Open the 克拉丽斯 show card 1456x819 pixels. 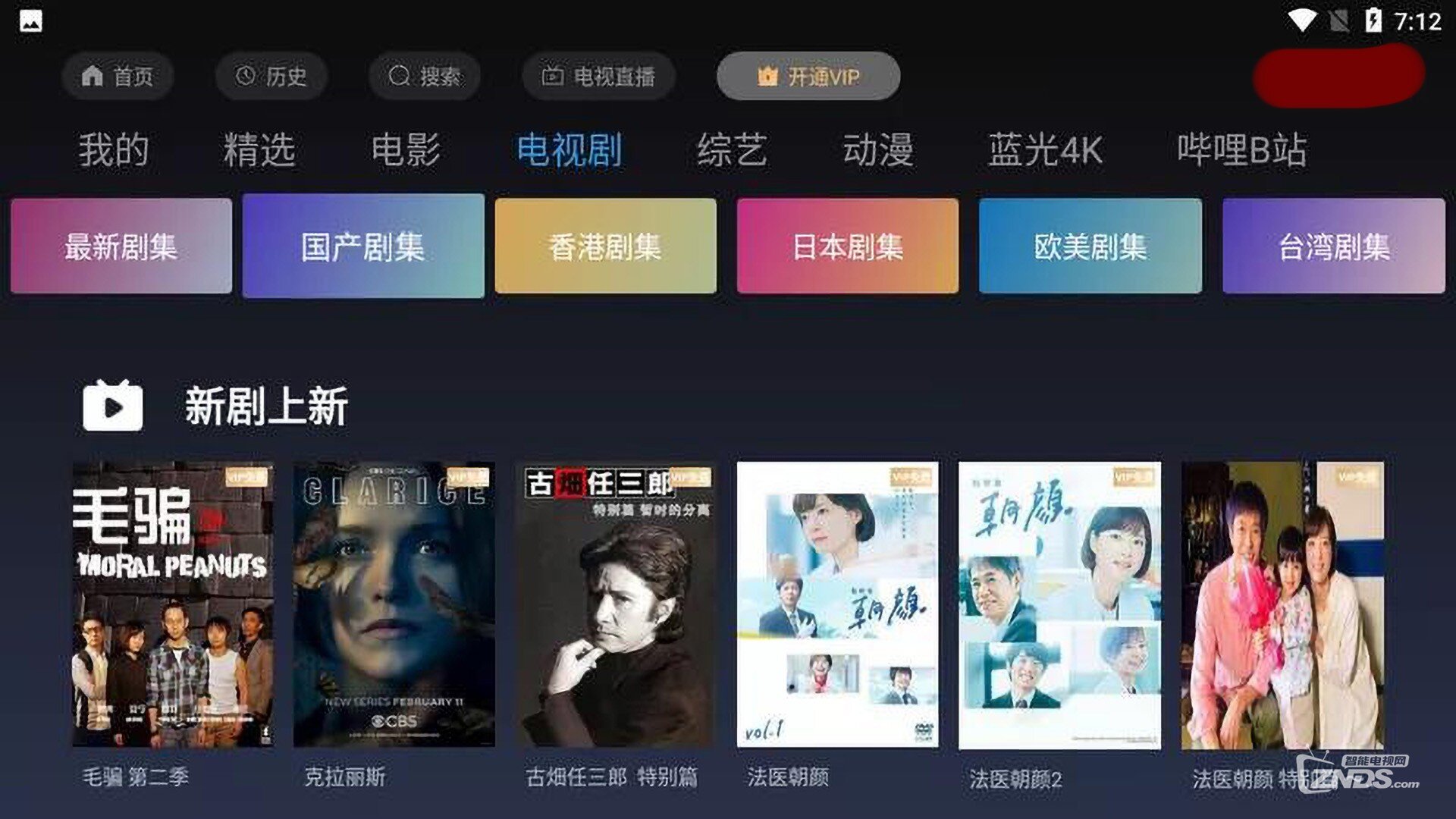[x=394, y=604]
